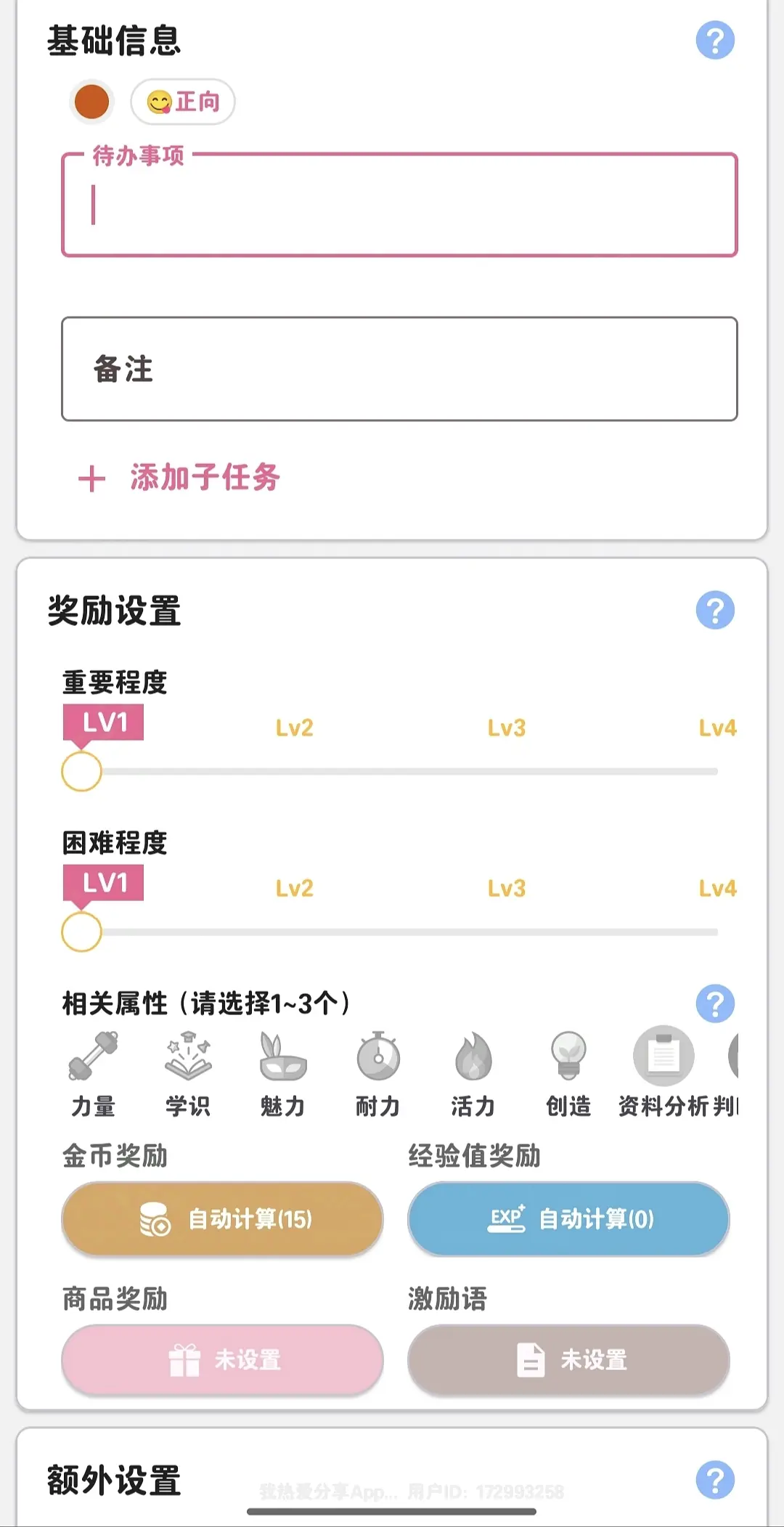Open 经验值奖励 自动计算(0) button
Screen dimensions: 784x1527
pos(568,1219)
